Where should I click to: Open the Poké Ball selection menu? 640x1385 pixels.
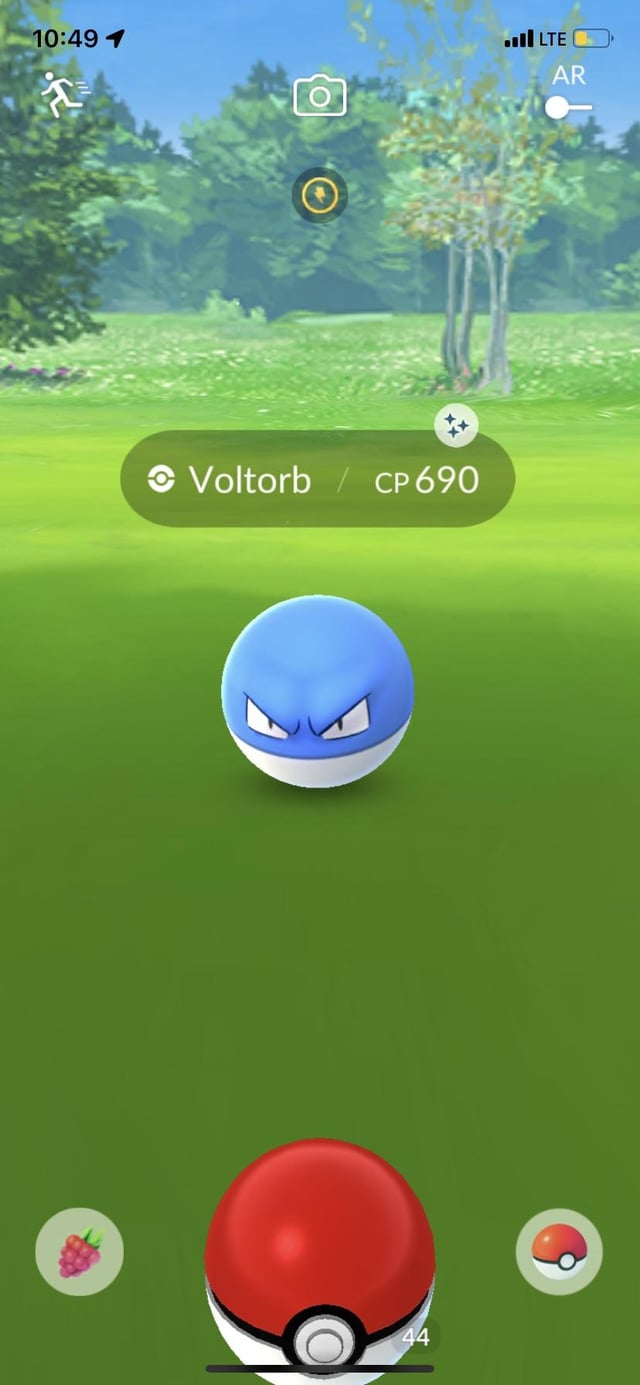pyautogui.click(x=559, y=1252)
